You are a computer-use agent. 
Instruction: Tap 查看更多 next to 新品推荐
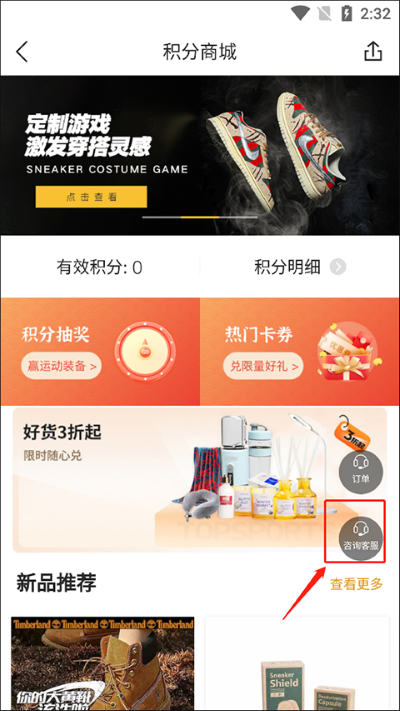[x=356, y=584]
